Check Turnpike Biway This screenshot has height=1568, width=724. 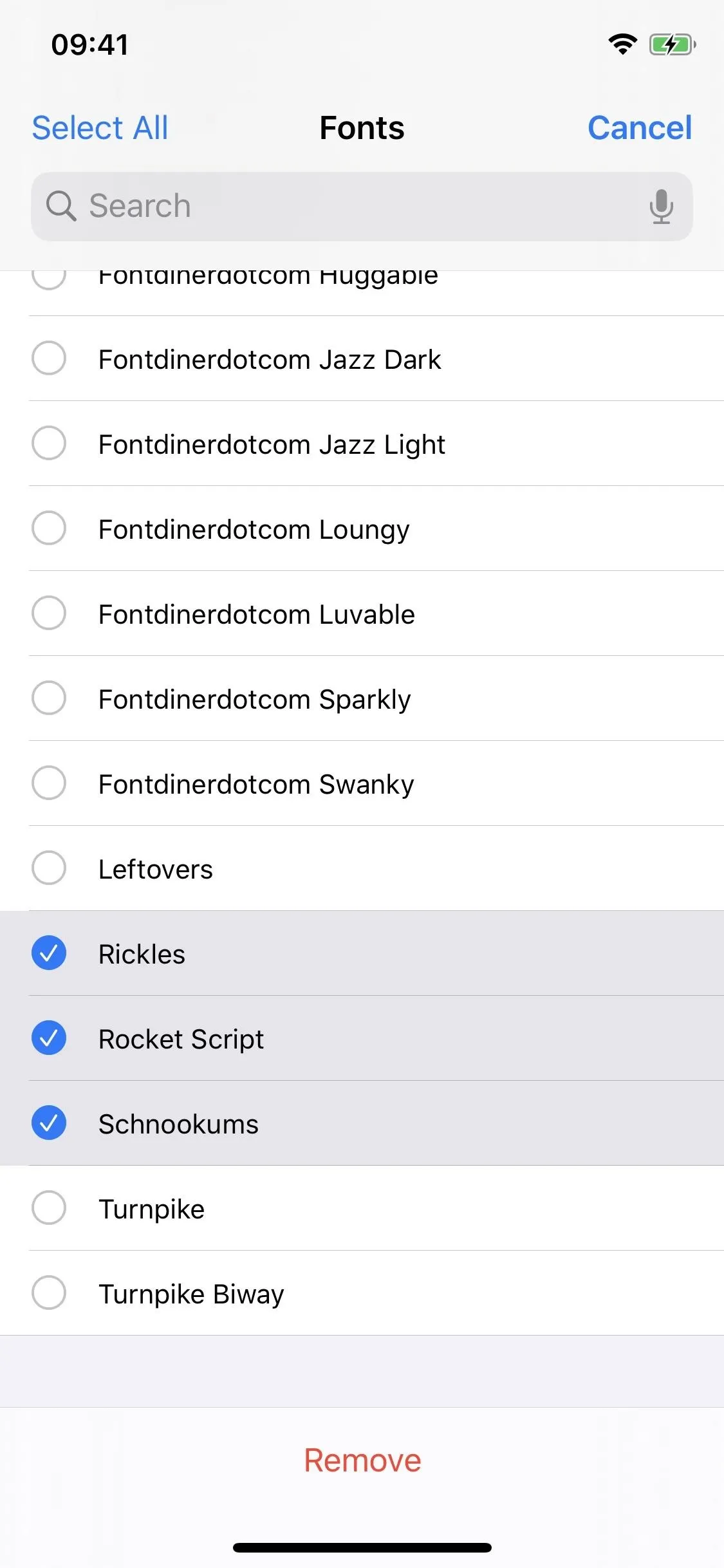coord(362,1293)
